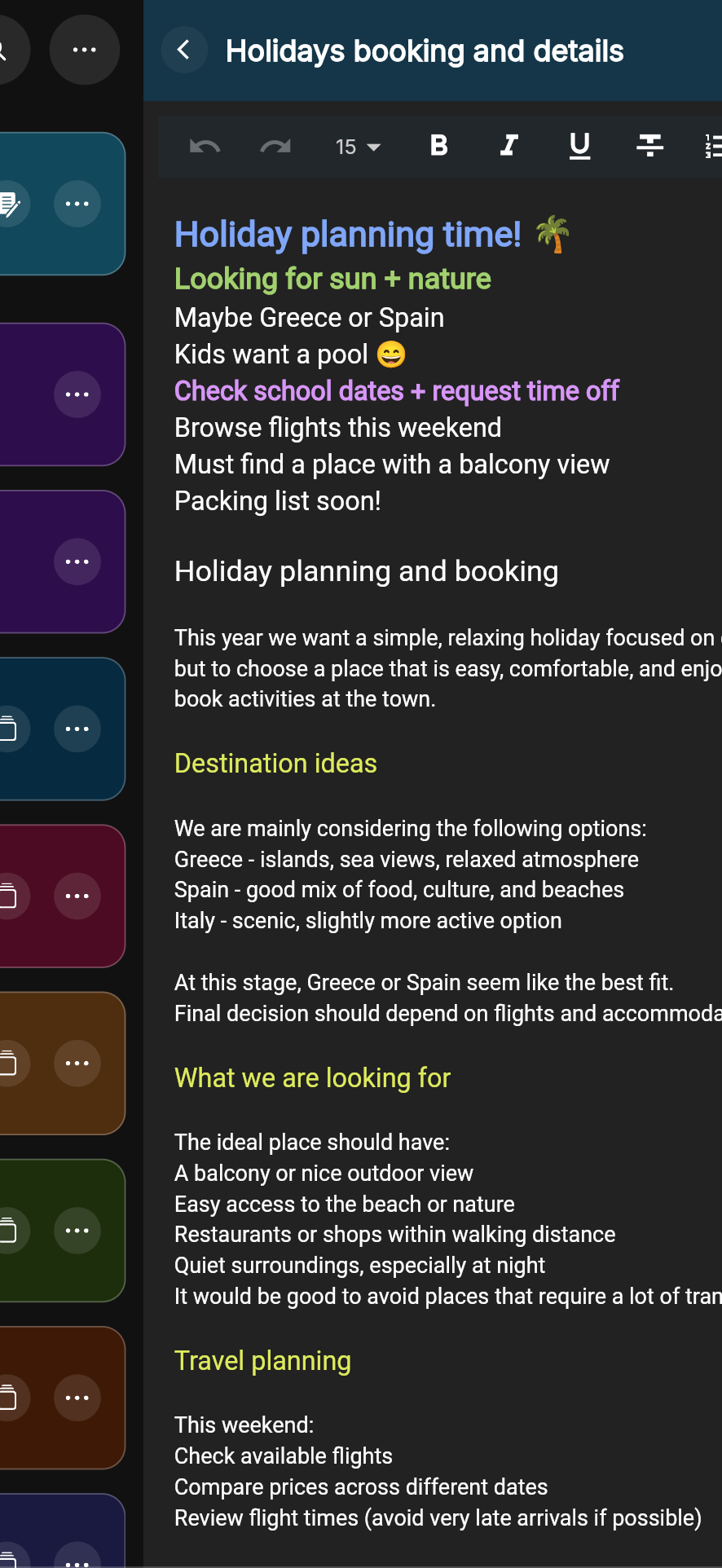Underline the selected text
The width and height of the screenshot is (722, 1568).
point(579,146)
